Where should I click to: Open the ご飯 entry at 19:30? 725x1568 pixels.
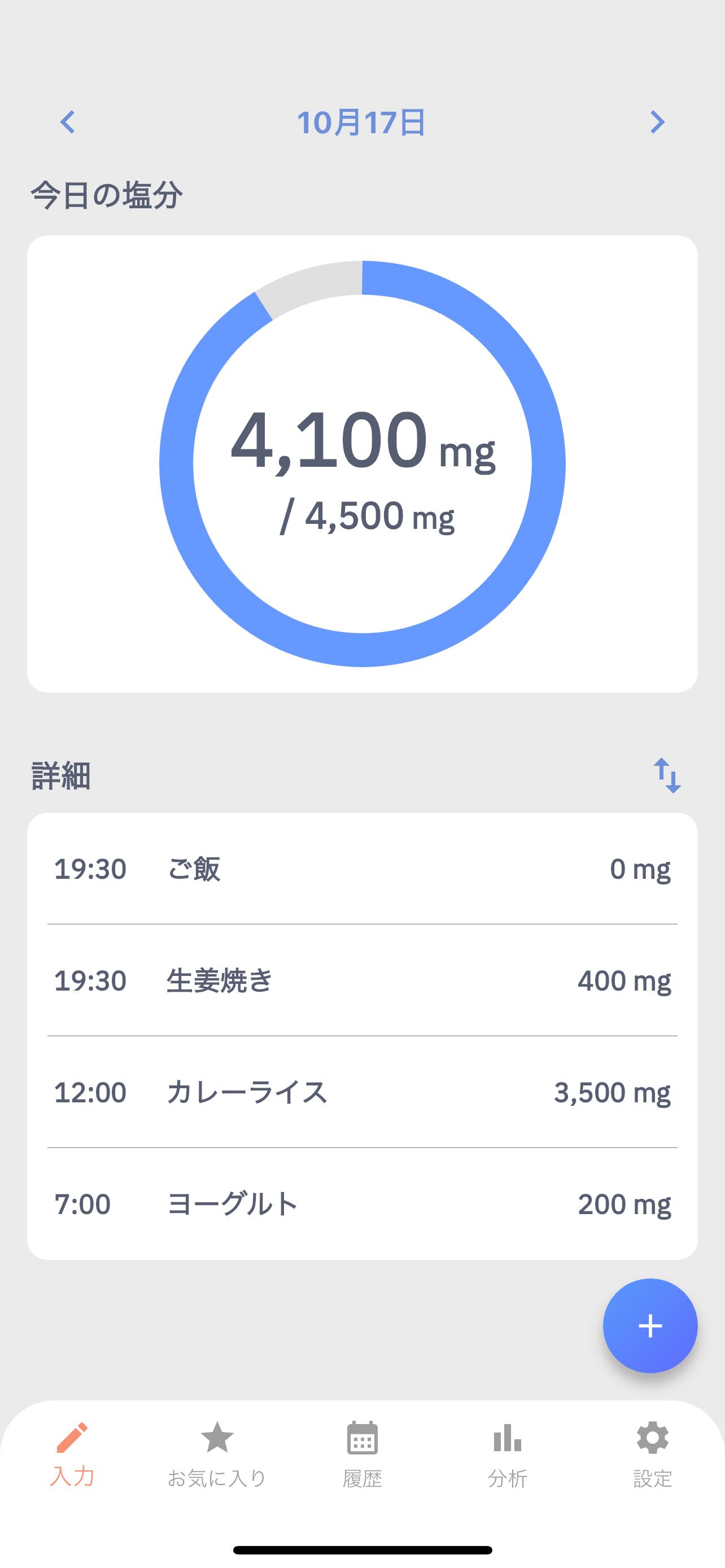click(362, 869)
